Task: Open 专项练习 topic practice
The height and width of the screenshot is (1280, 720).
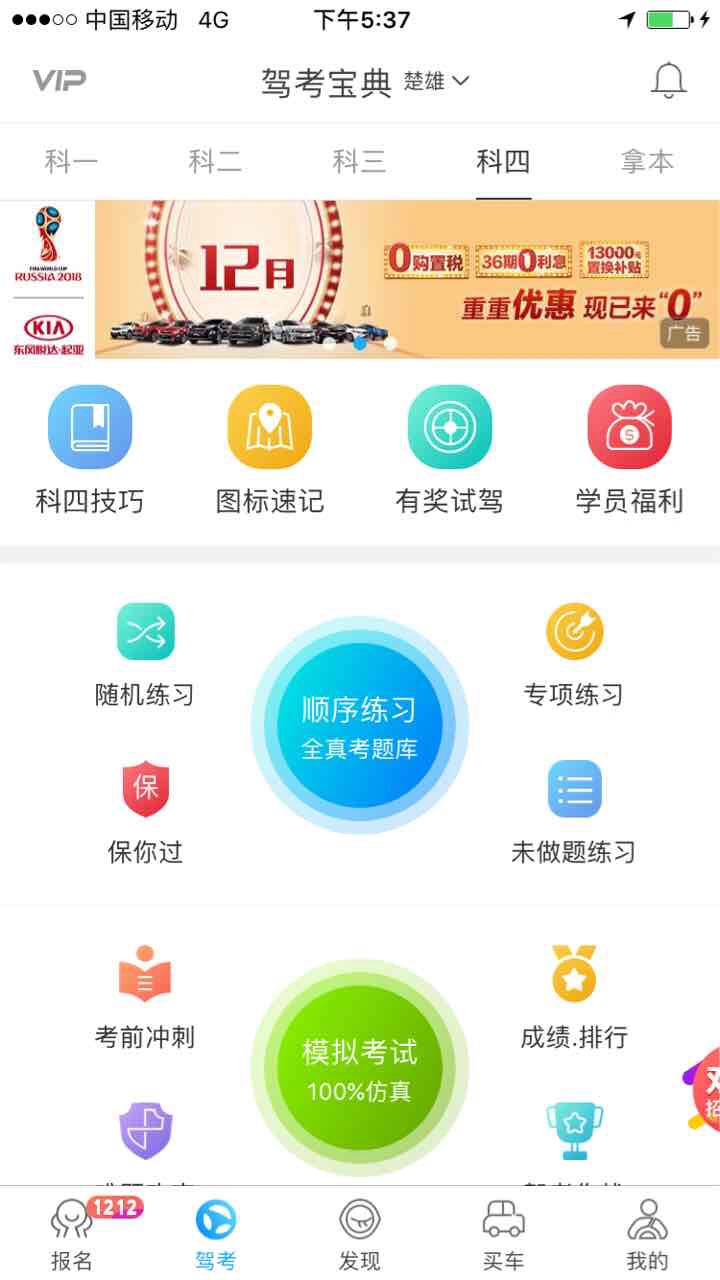Action: click(x=574, y=654)
